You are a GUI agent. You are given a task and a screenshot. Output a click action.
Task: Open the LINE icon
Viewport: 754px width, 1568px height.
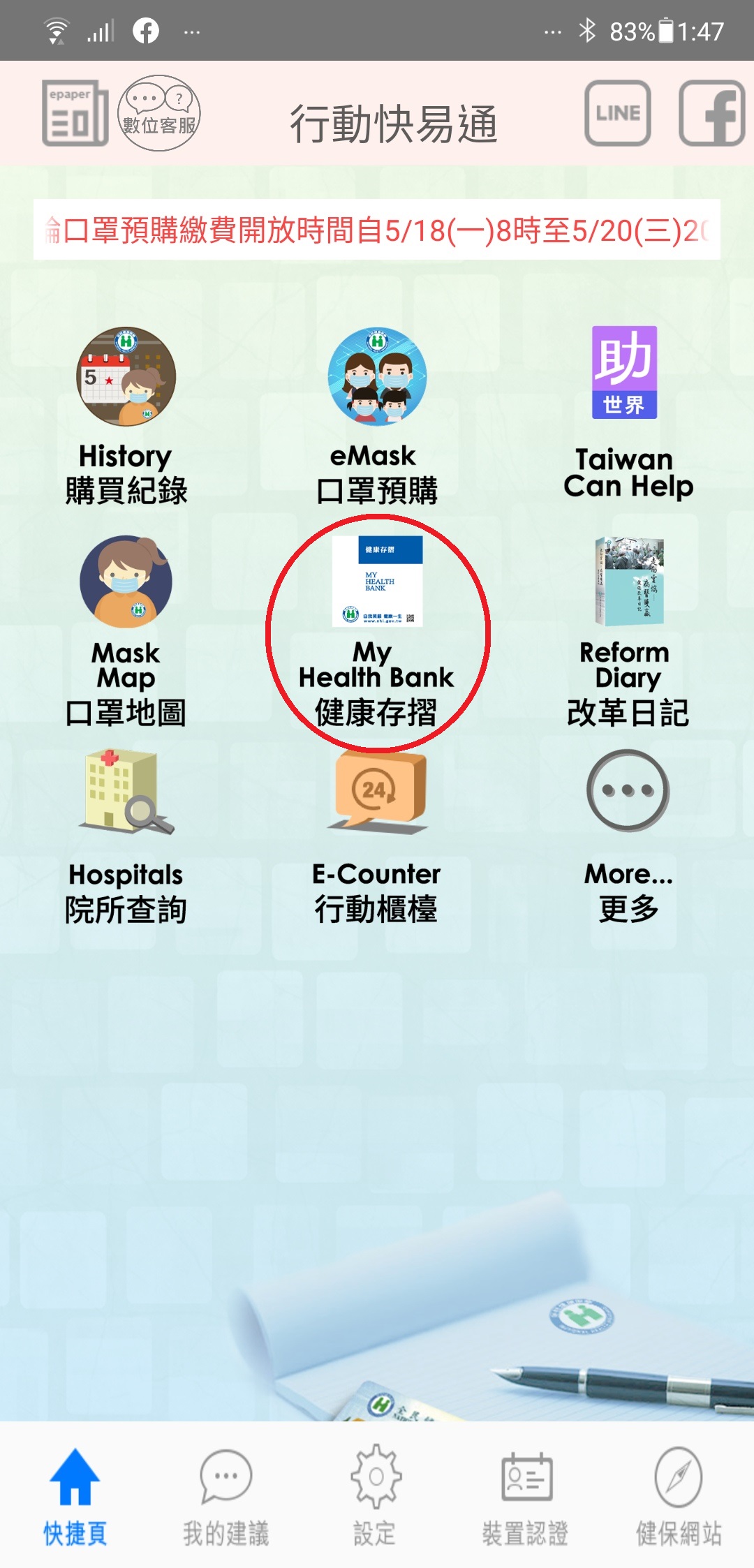coord(618,113)
